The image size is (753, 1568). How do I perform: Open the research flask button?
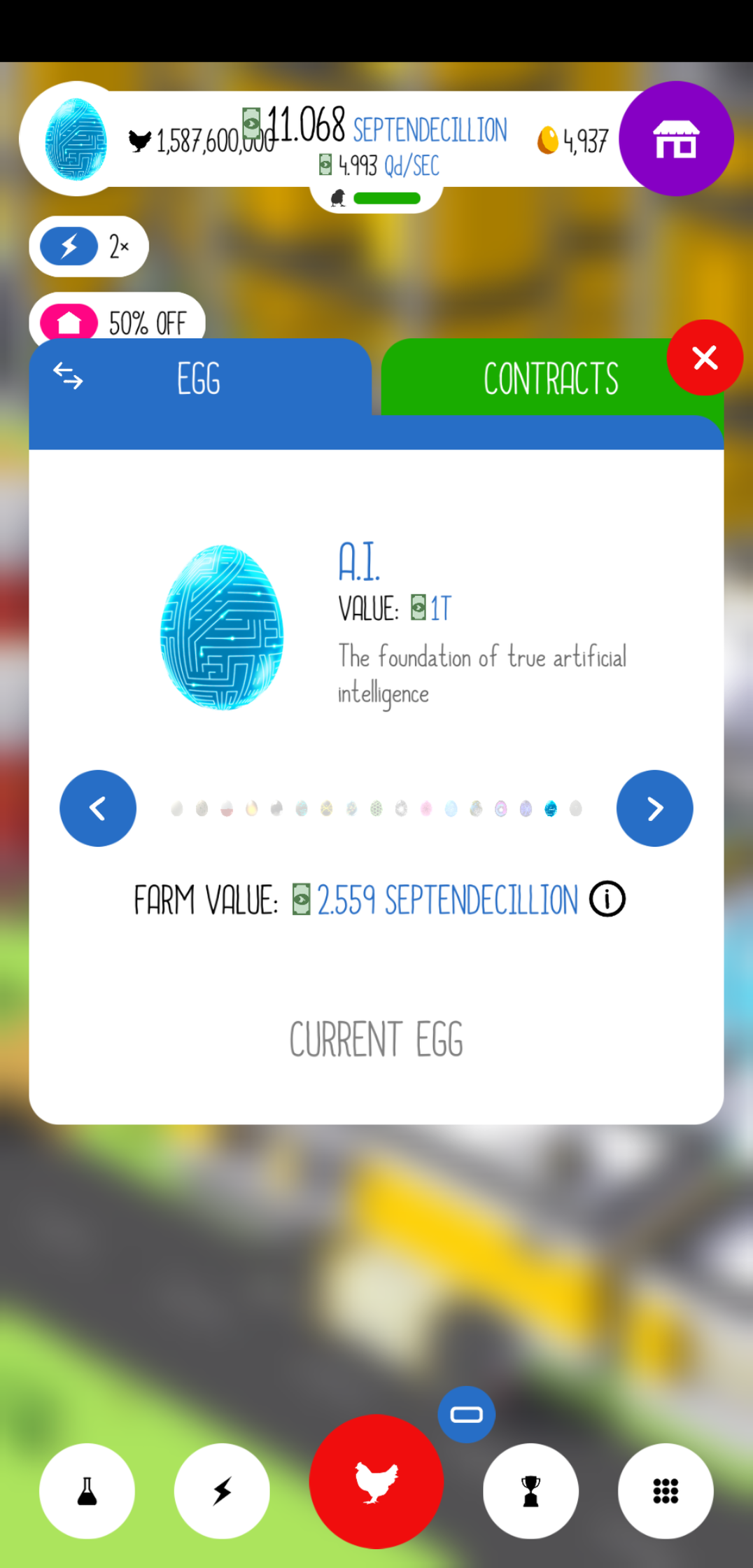87,1490
